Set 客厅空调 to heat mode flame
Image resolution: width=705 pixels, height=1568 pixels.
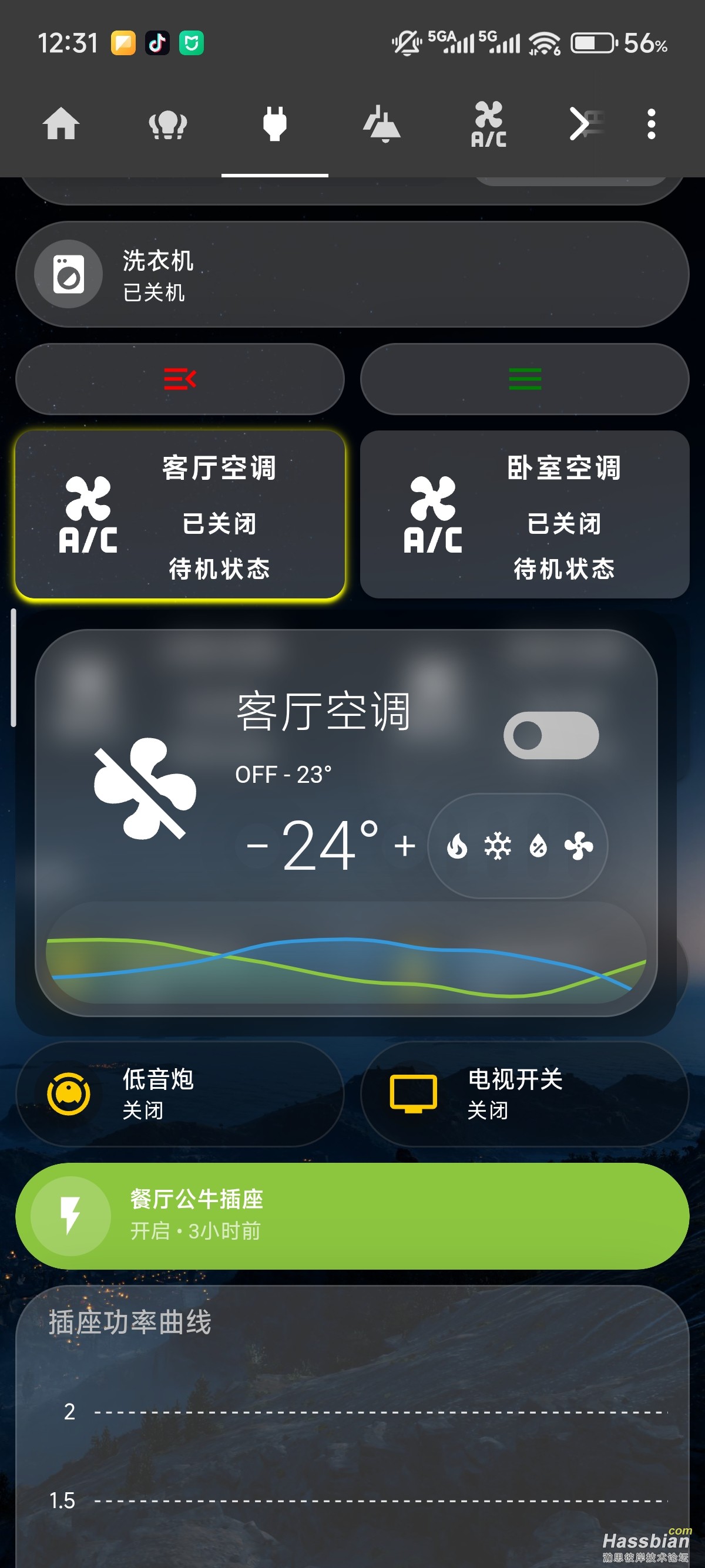pos(456,846)
